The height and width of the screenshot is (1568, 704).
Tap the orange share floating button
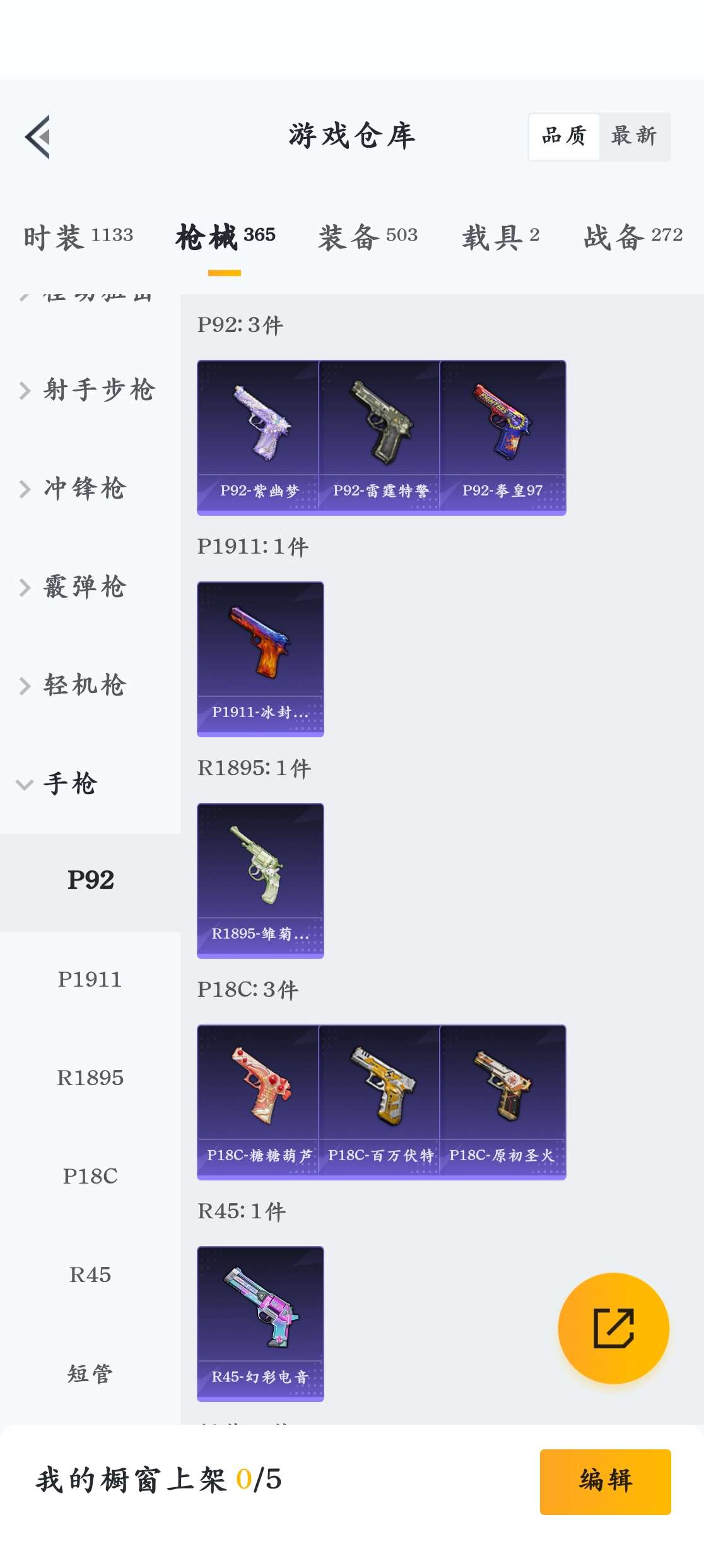point(613,1328)
